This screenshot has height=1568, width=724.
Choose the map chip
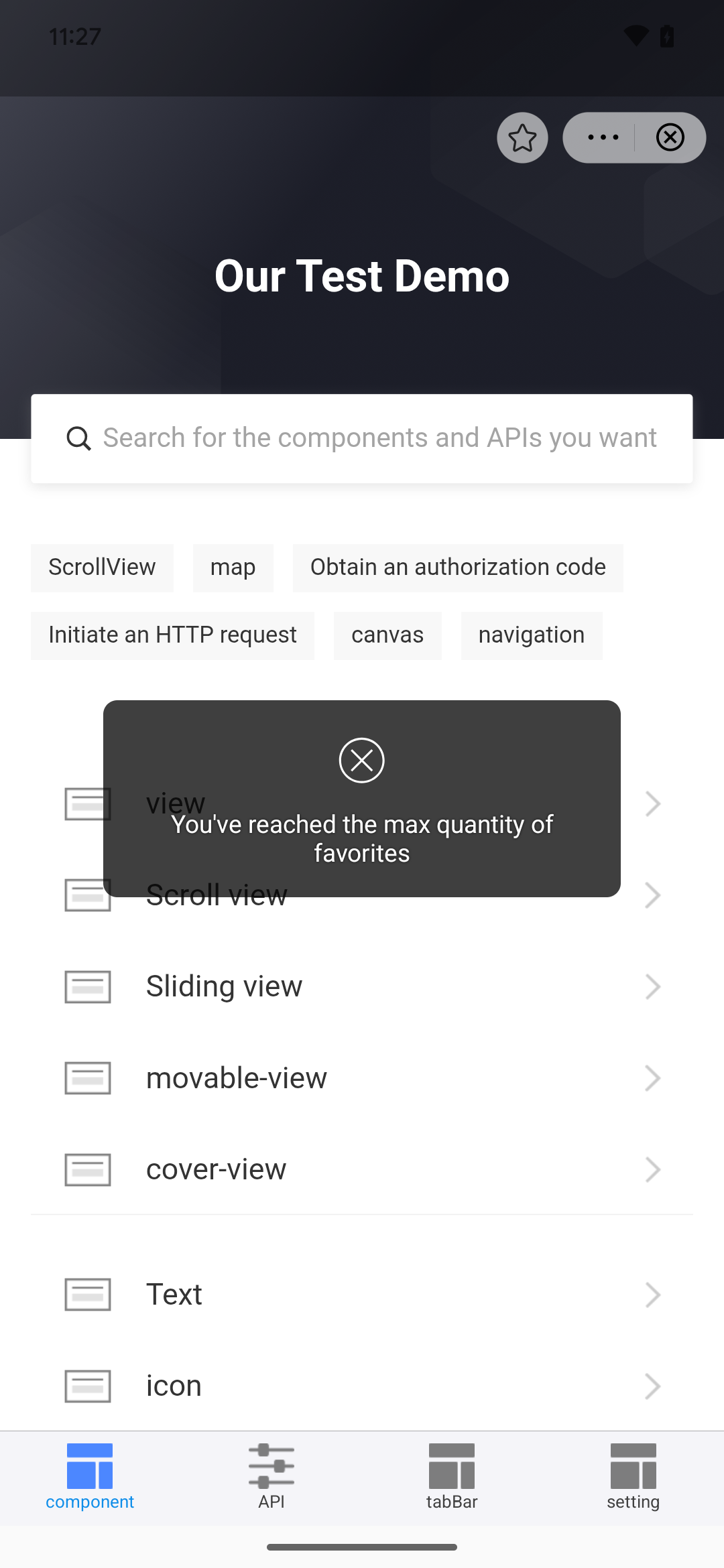point(233,568)
